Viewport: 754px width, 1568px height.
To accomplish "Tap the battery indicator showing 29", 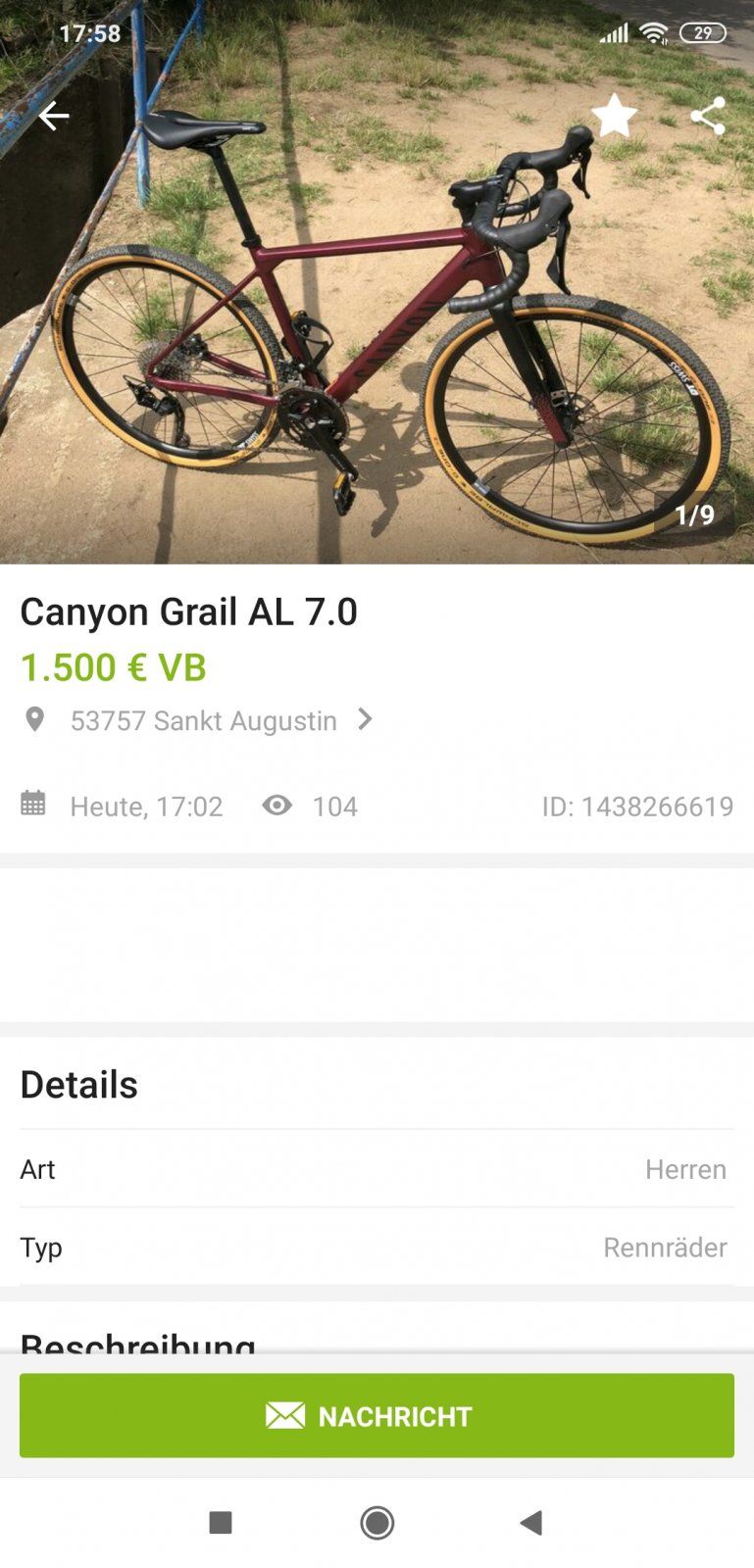I will (702, 32).
